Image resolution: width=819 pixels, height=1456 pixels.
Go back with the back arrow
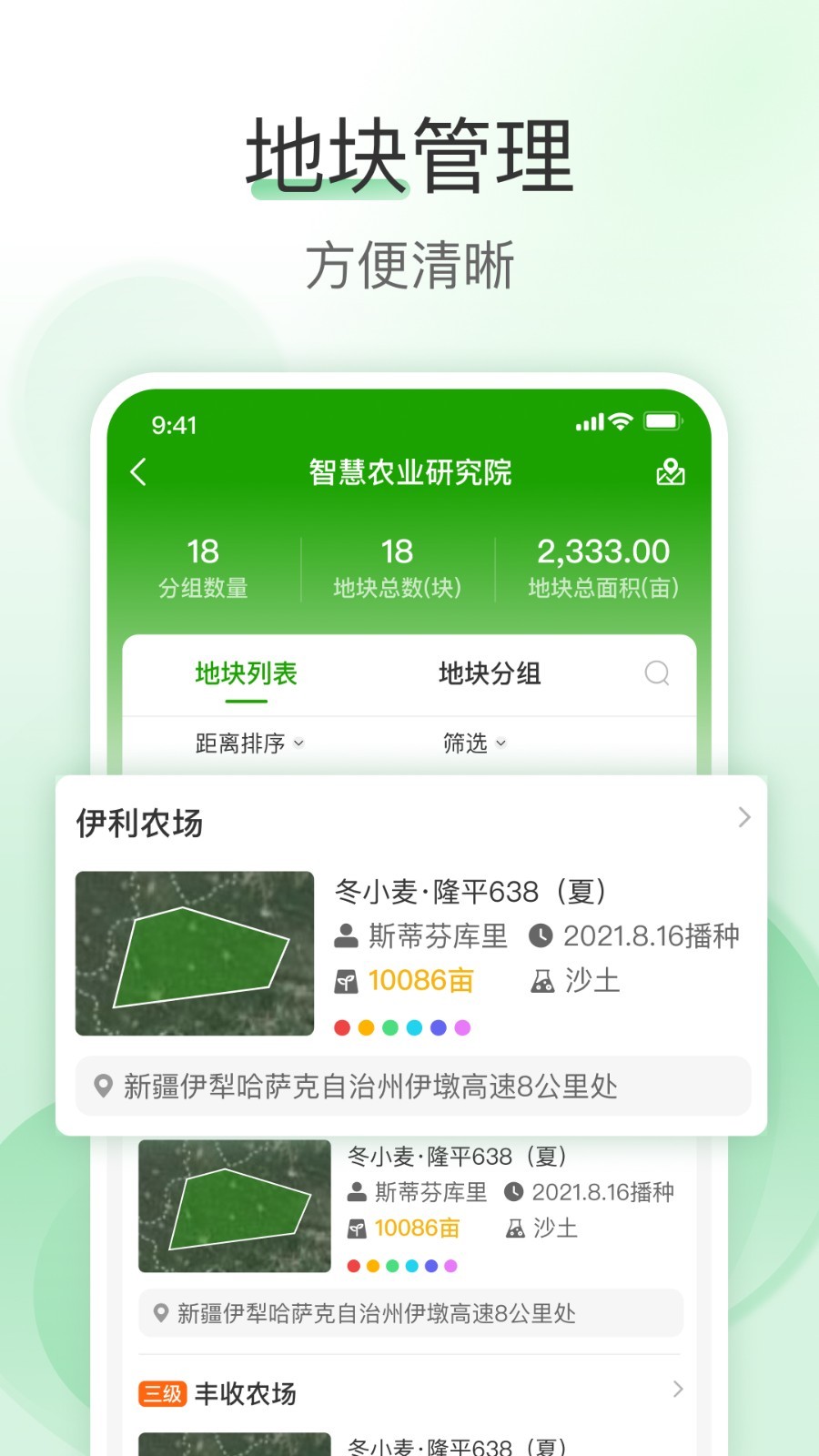(137, 472)
